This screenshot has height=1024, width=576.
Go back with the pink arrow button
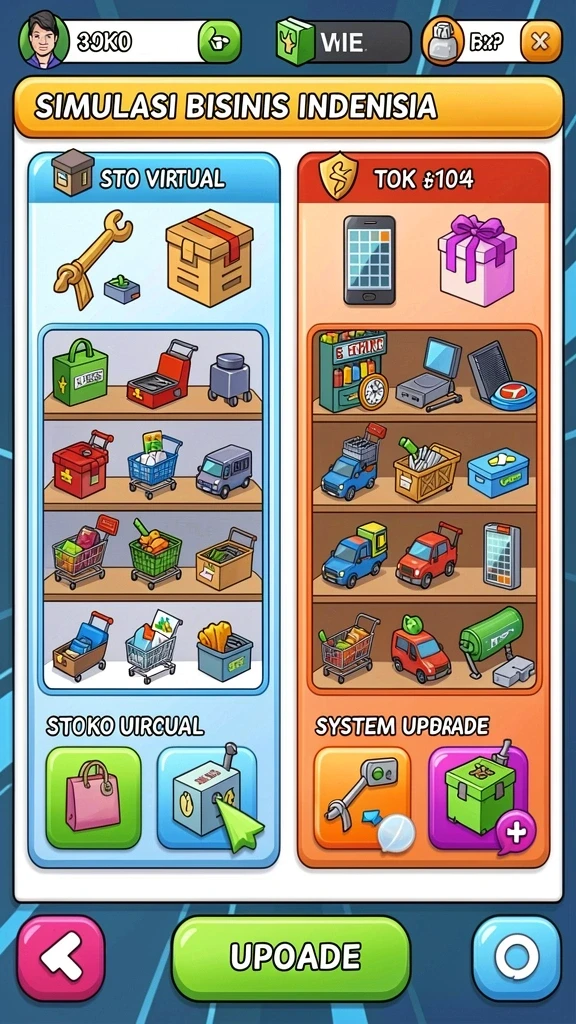pos(61,957)
